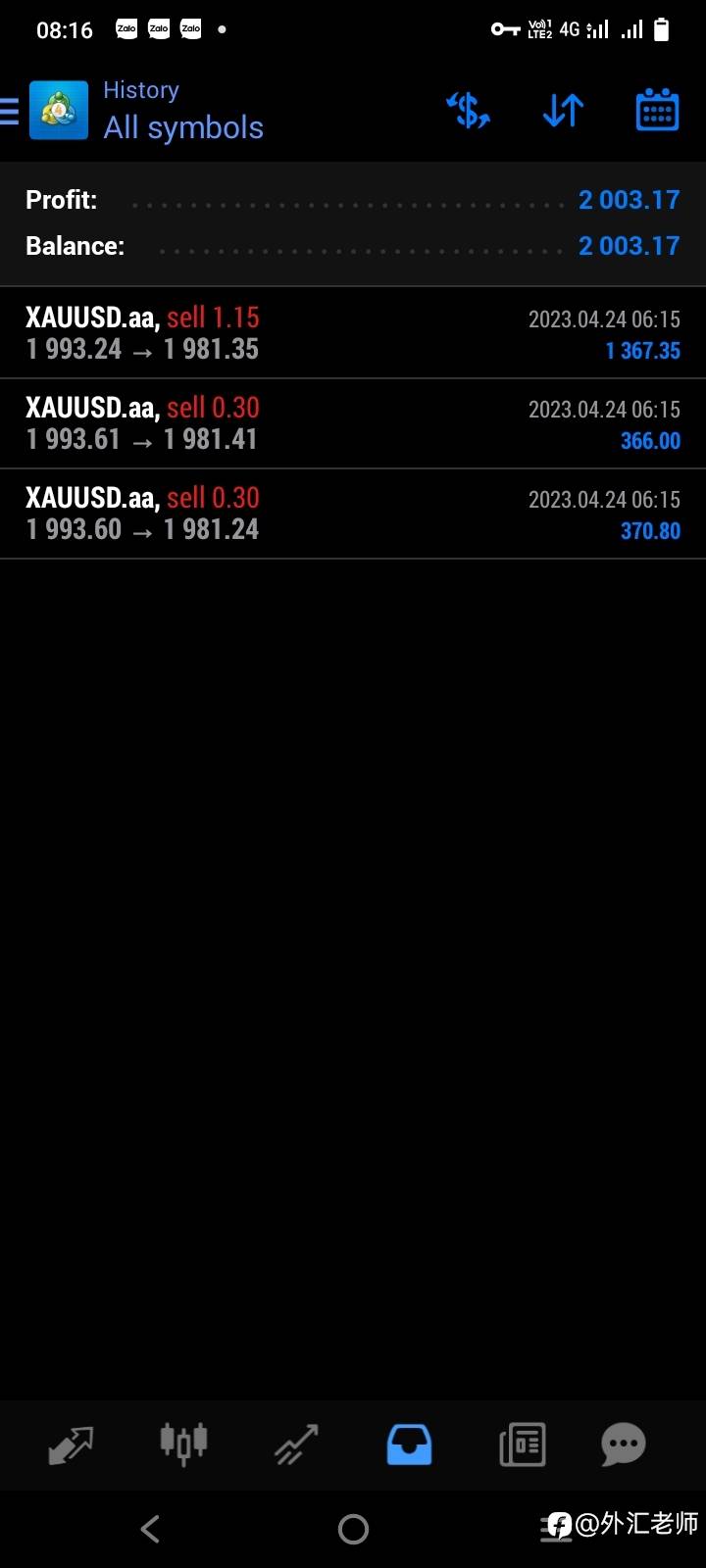
Task: Switch to the Trade tab
Action: coord(296,1445)
